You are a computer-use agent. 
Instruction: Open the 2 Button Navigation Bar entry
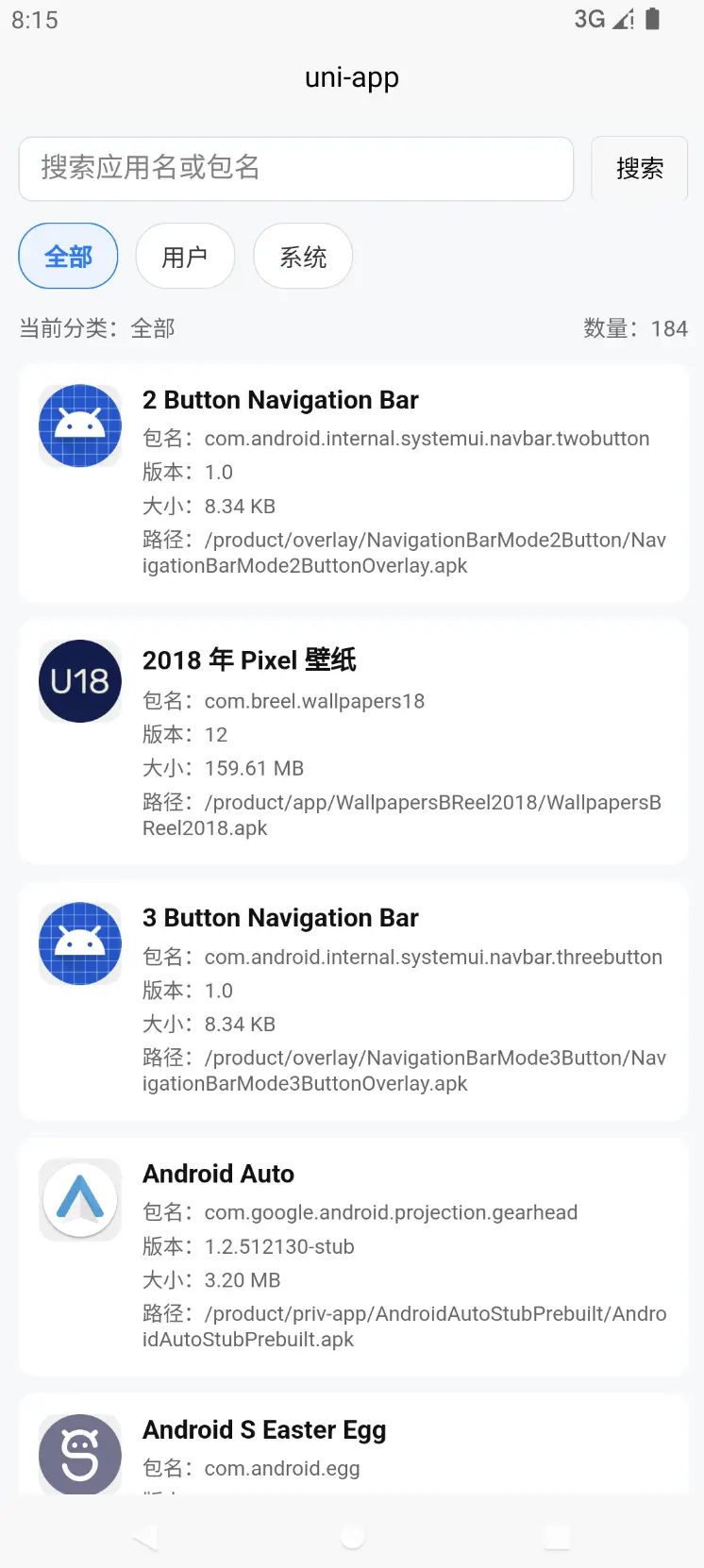click(353, 482)
